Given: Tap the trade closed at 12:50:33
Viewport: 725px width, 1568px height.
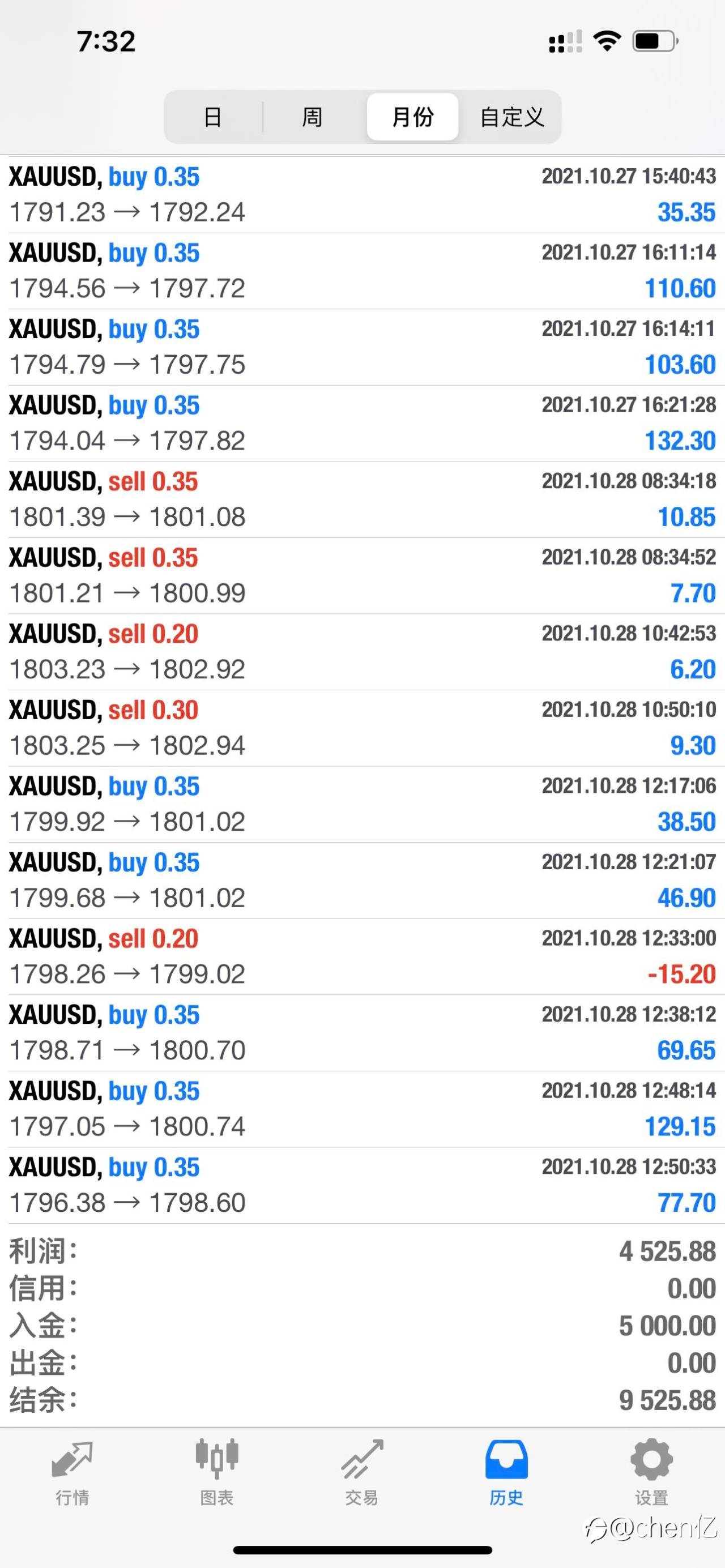Looking at the screenshot, I should [362, 1185].
